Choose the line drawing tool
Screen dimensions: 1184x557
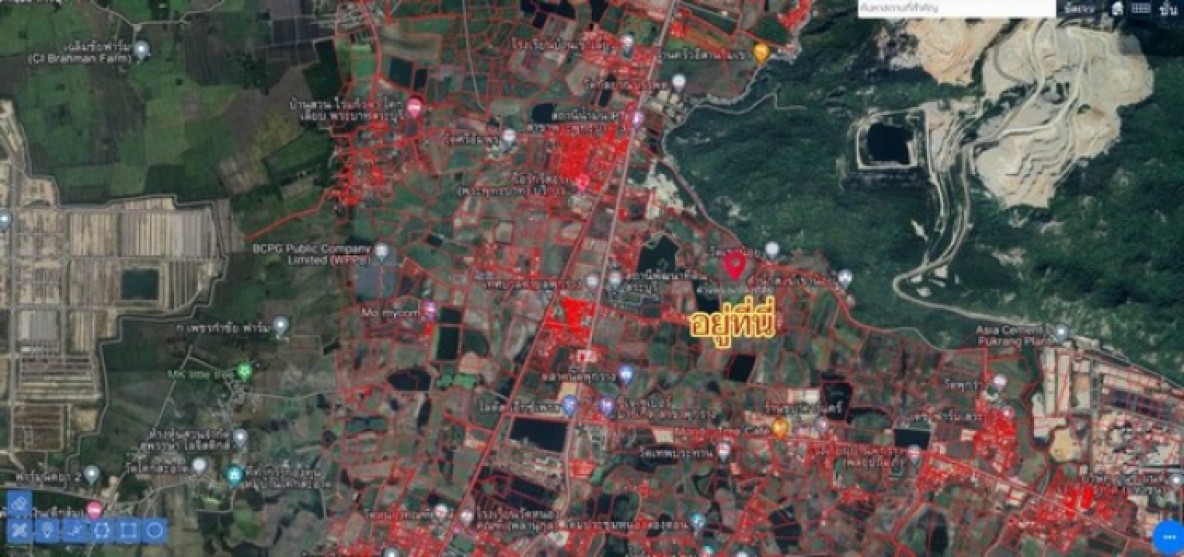click(x=74, y=529)
